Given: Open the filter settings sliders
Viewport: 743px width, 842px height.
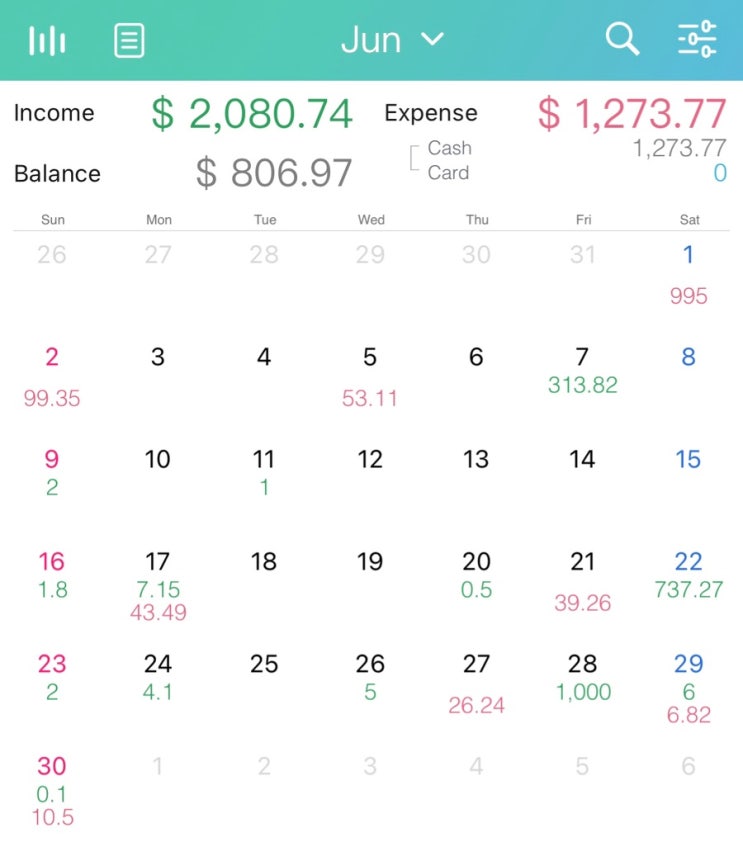Looking at the screenshot, I should coord(697,40).
